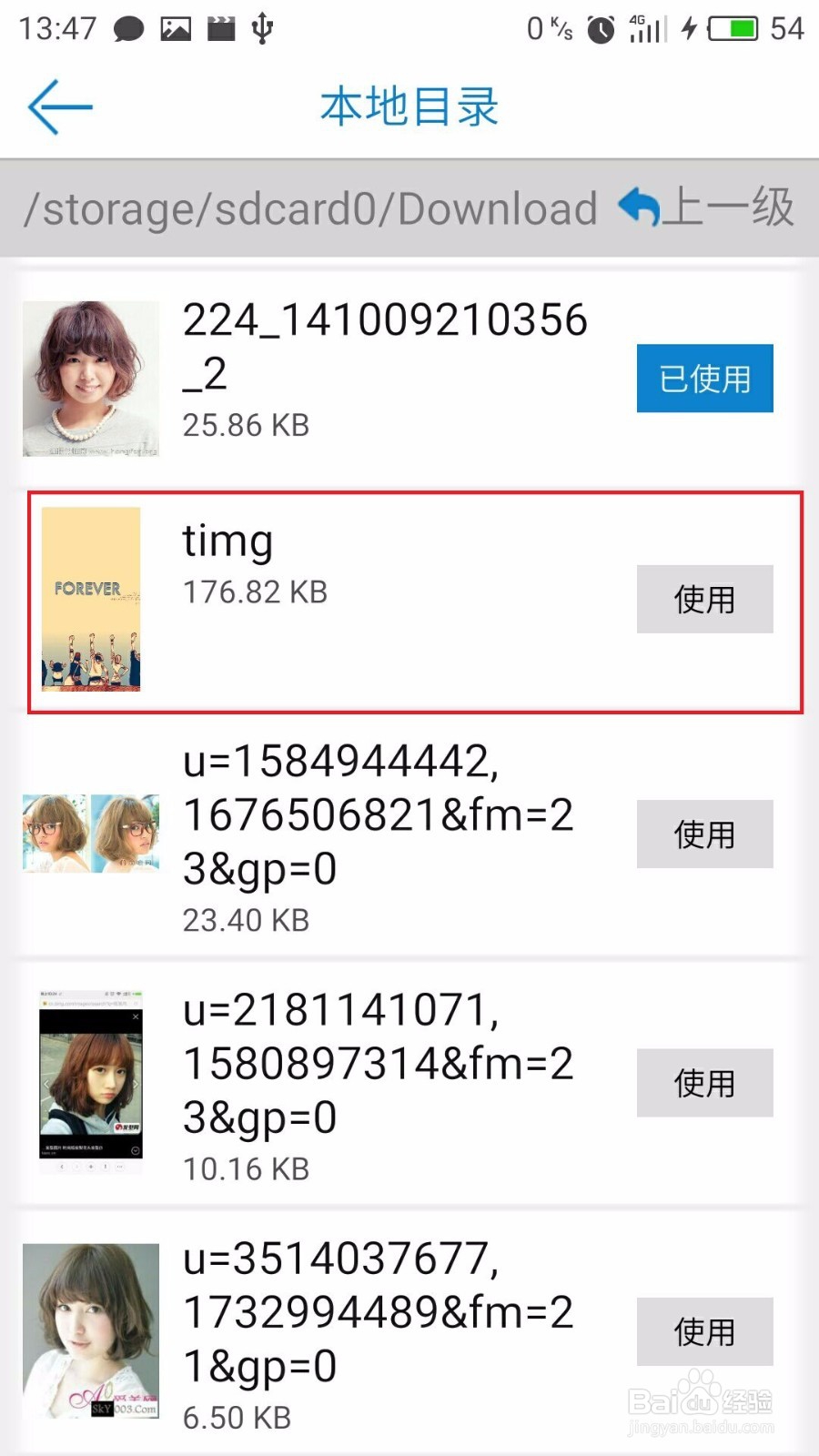Tap the short-haired girl thumbnail for 224_141009210356_2
Image resolution: width=819 pixels, height=1456 pixels.
tap(90, 376)
